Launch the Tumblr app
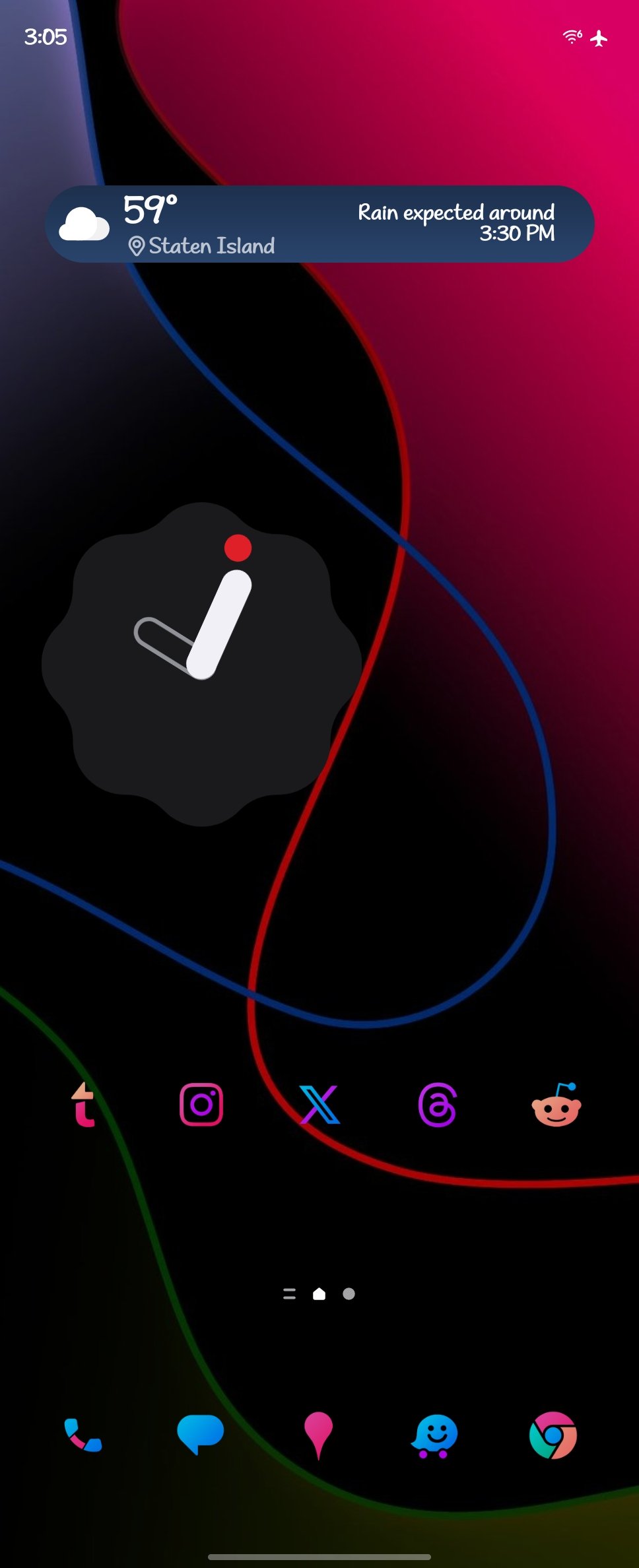 tap(83, 1105)
